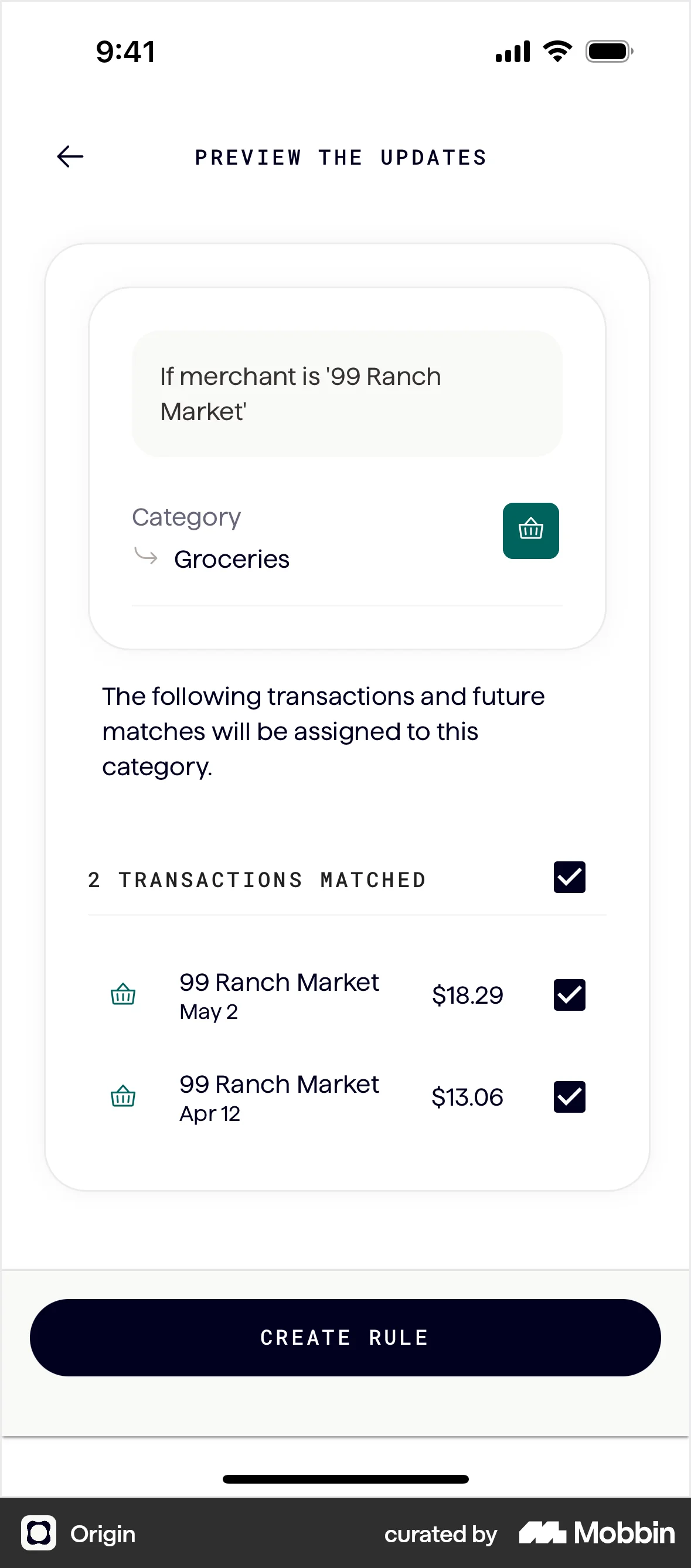Tap the teal Groceries category basket icon
Image resolution: width=691 pixels, height=1568 pixels.
point(530,530)
